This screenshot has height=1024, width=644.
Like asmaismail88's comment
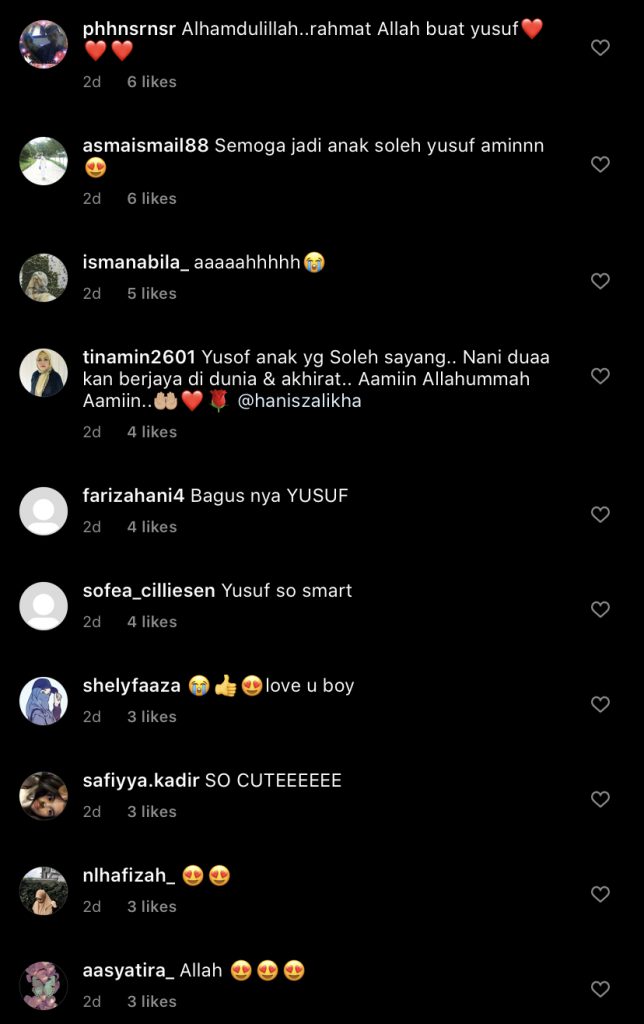pyautogui.click(x=600, y=164)
